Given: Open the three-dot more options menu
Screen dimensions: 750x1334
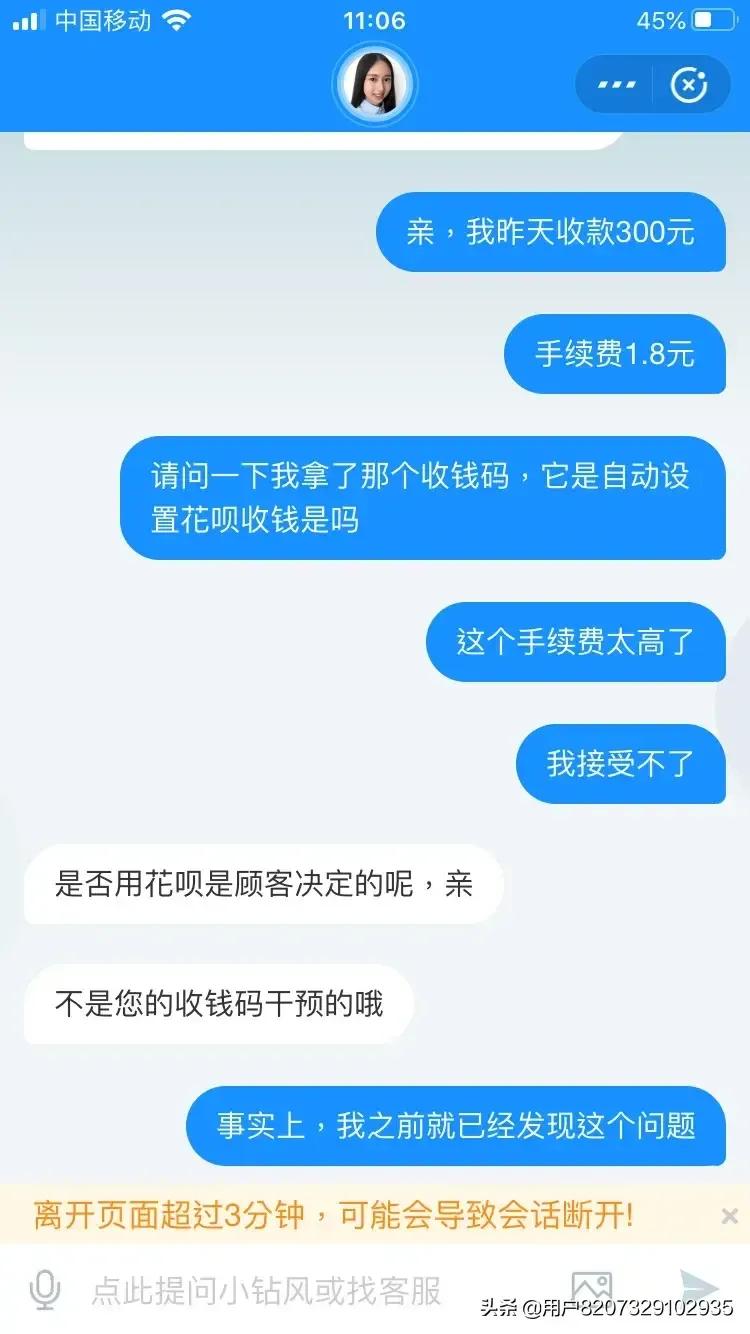Looking at the screenshot, I should [616, 85].
